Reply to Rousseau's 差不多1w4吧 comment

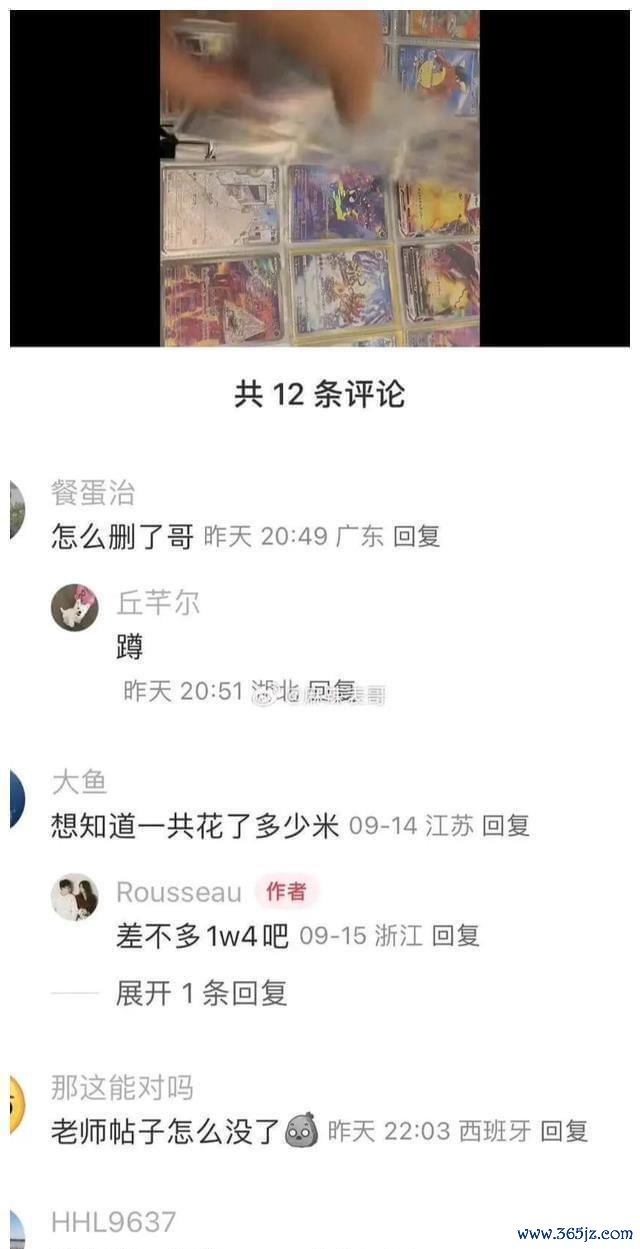455,936
